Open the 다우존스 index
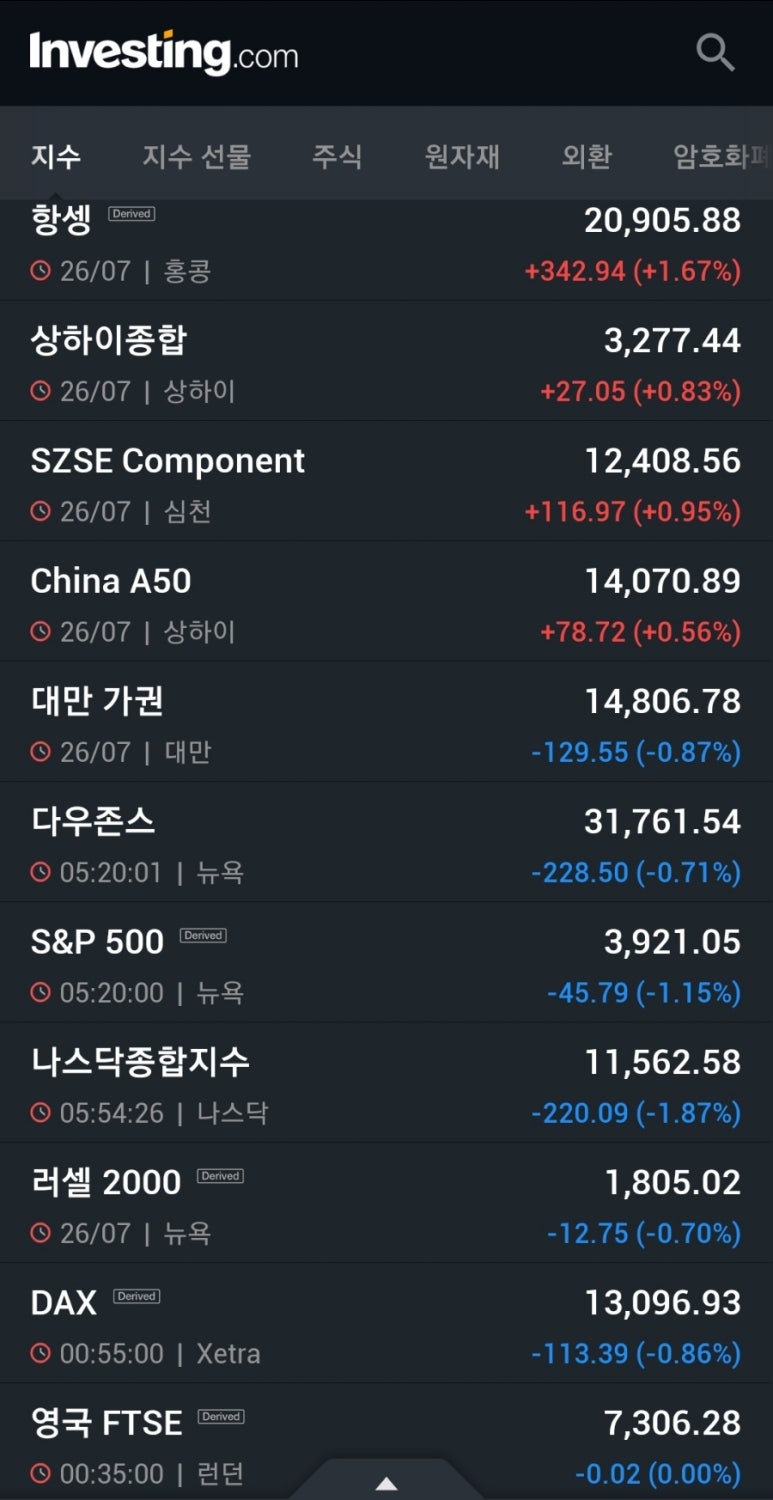 [386, 842]
